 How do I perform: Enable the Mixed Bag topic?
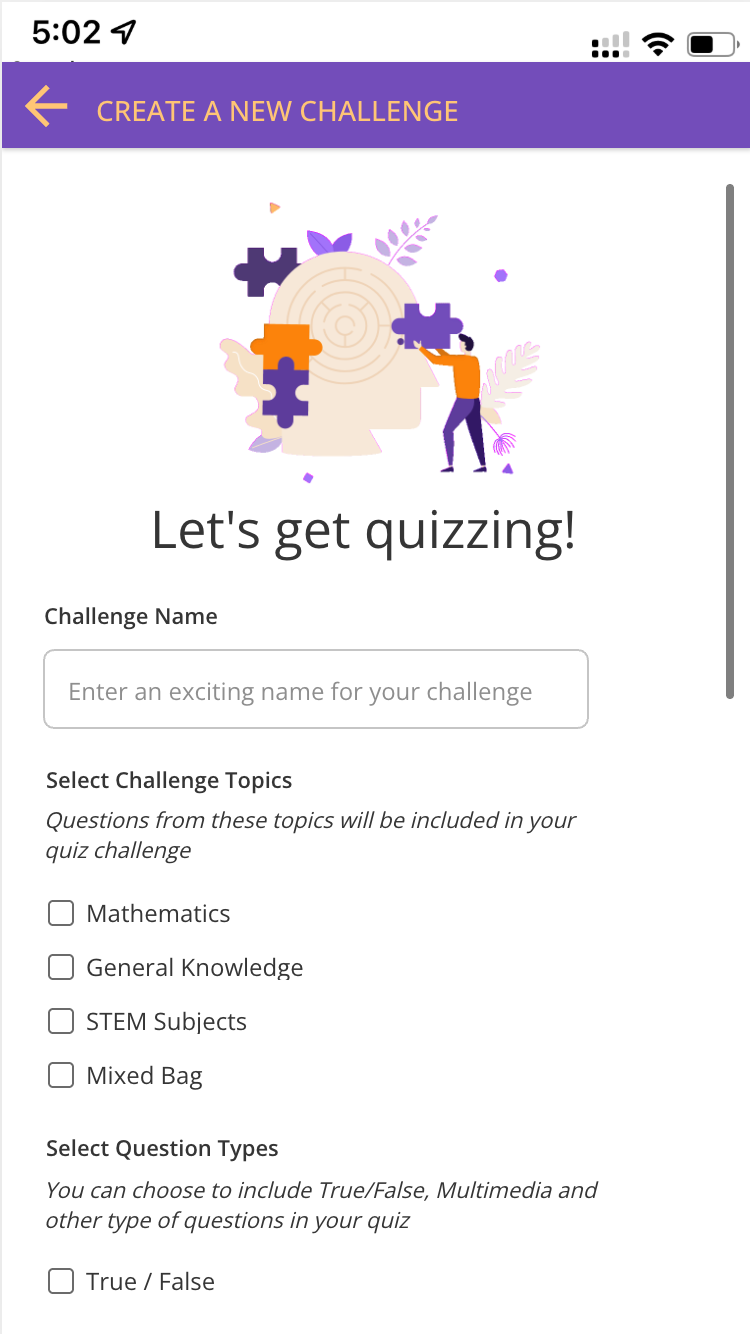(x=61, y=1075)
